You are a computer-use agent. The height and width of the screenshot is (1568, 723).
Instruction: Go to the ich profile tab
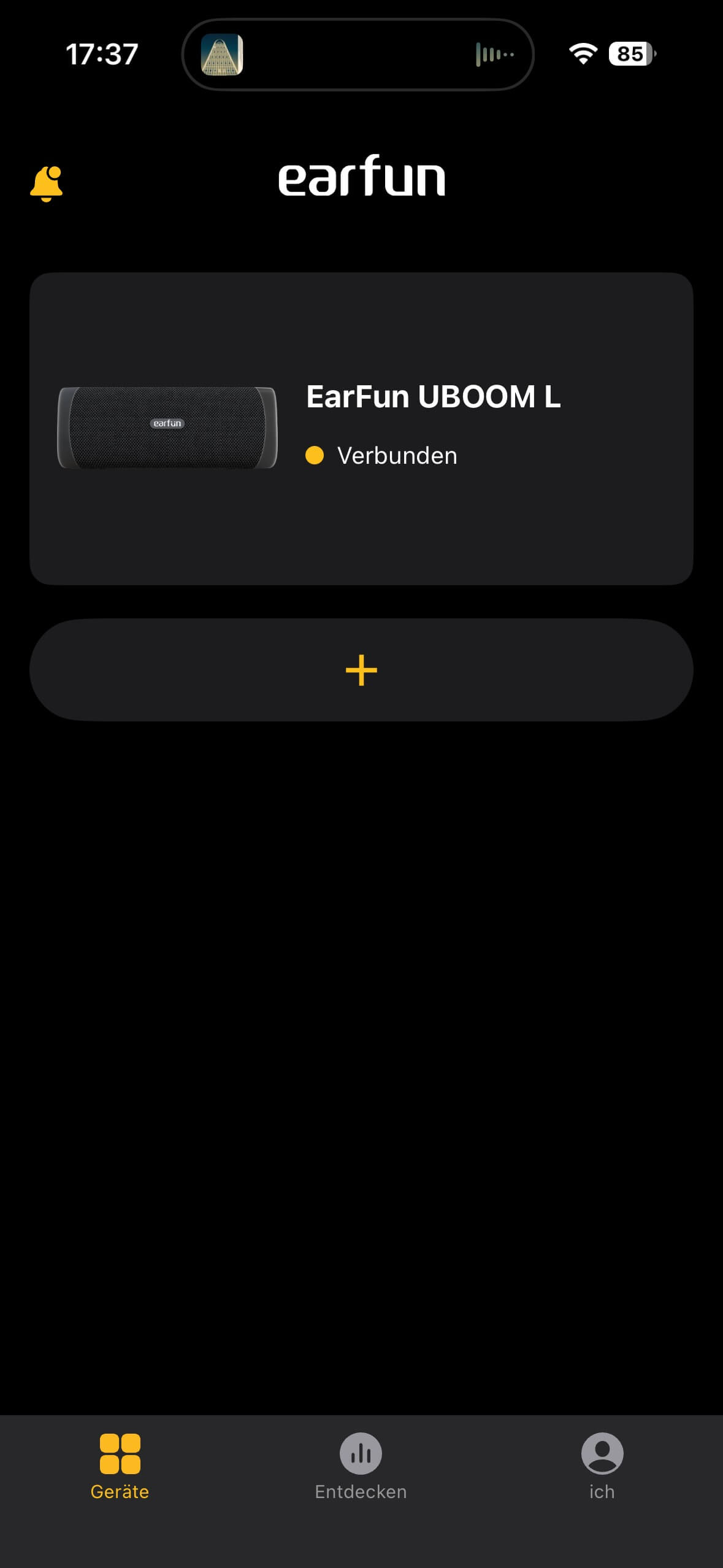[602, 1466]
